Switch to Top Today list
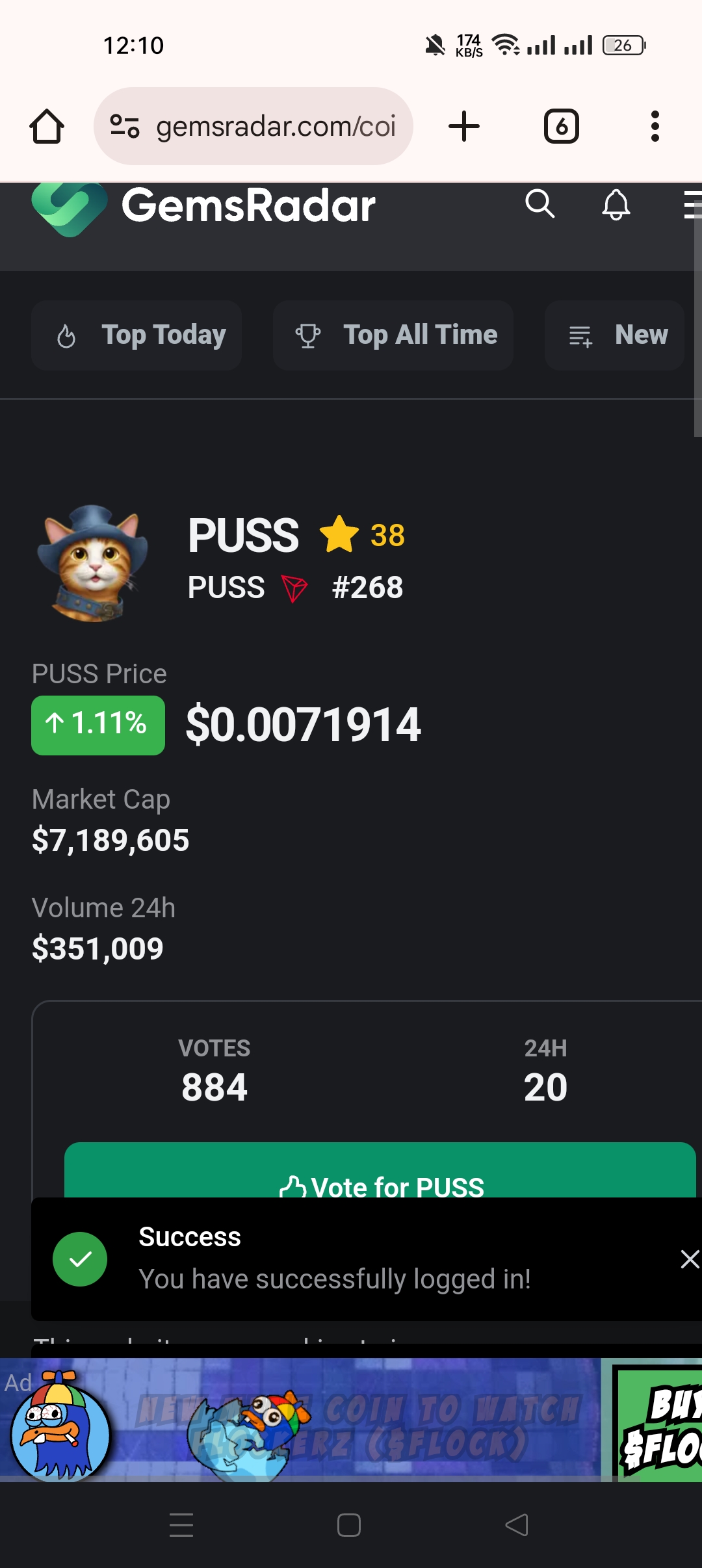The height and width of the screenshot is (1568, 702). click(x=136, y=335)
